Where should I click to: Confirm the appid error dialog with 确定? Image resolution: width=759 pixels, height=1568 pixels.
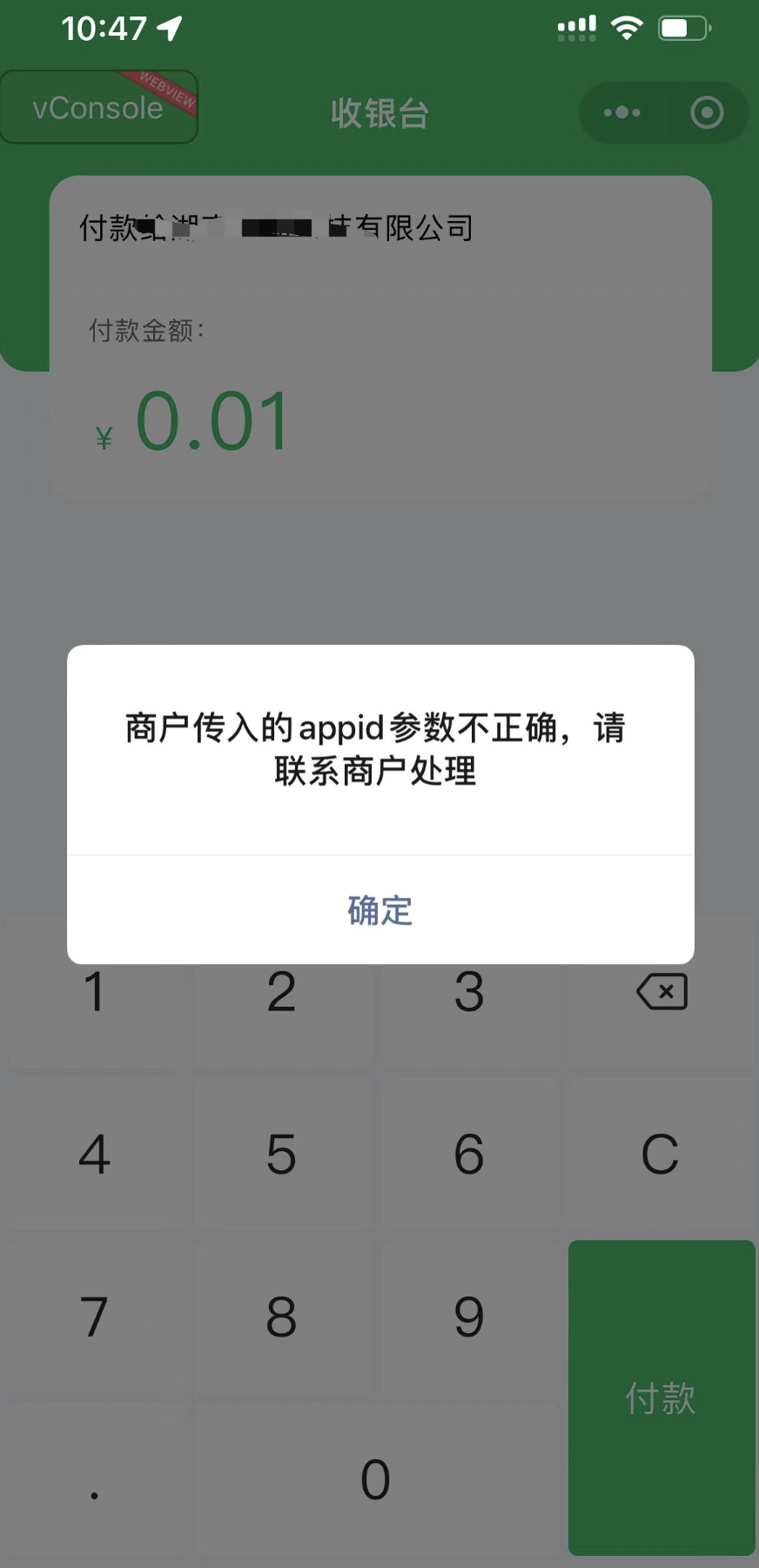(x=380, y=910)
